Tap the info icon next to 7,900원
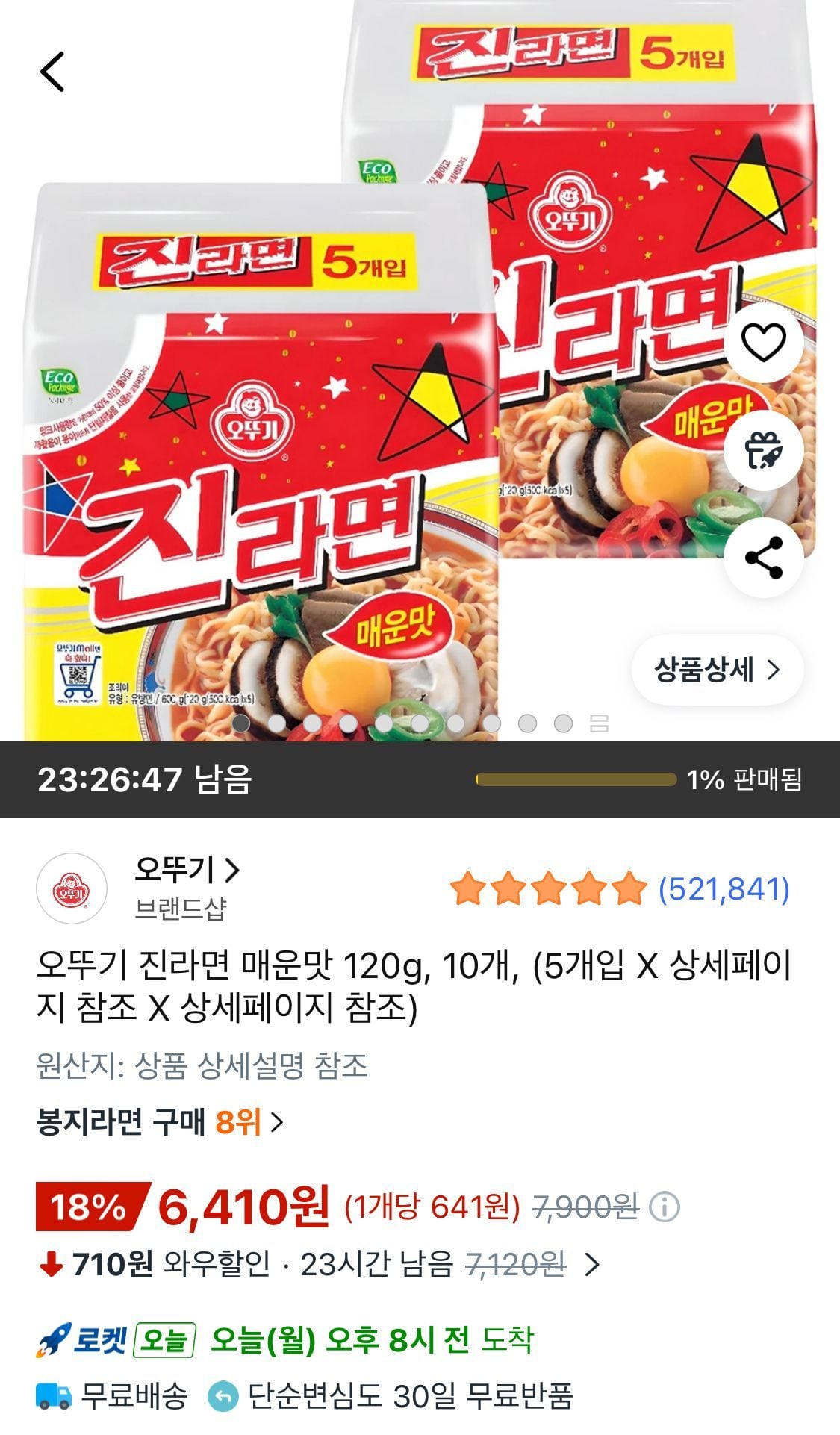840x1435 pixels. pyautogui.click(x=664, y=1207)
